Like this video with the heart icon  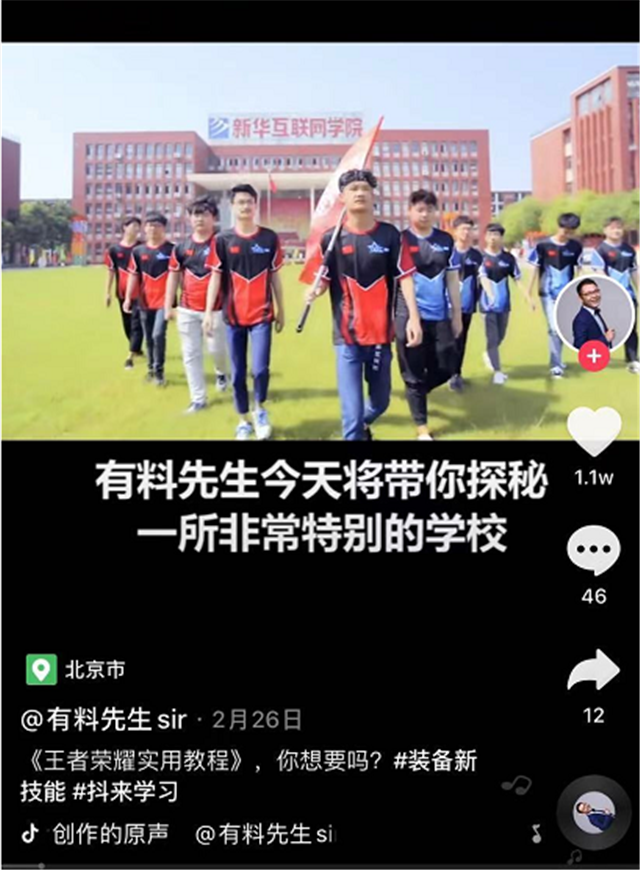[x=593, y=432]
